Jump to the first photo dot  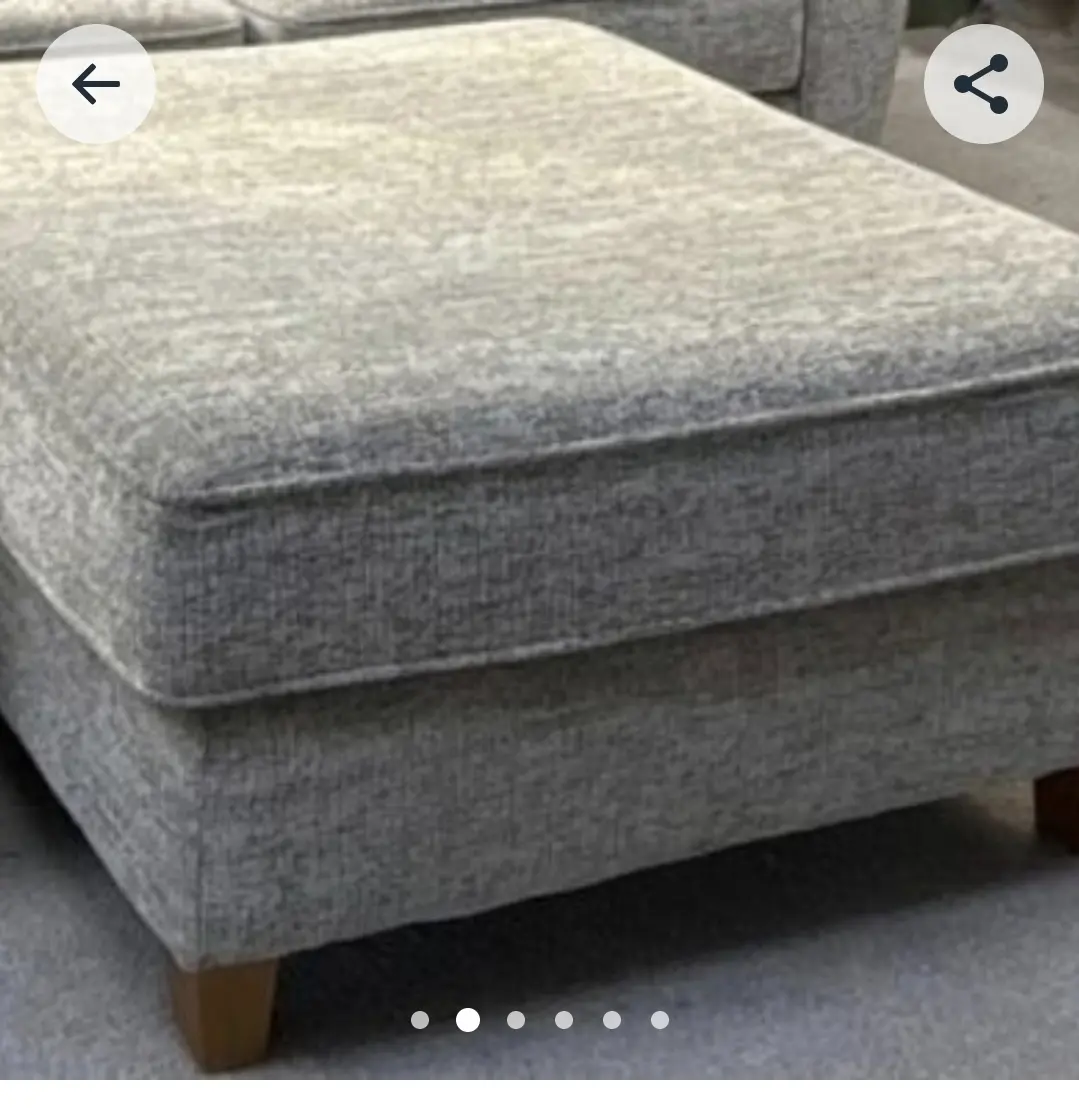coord(420,1020)
